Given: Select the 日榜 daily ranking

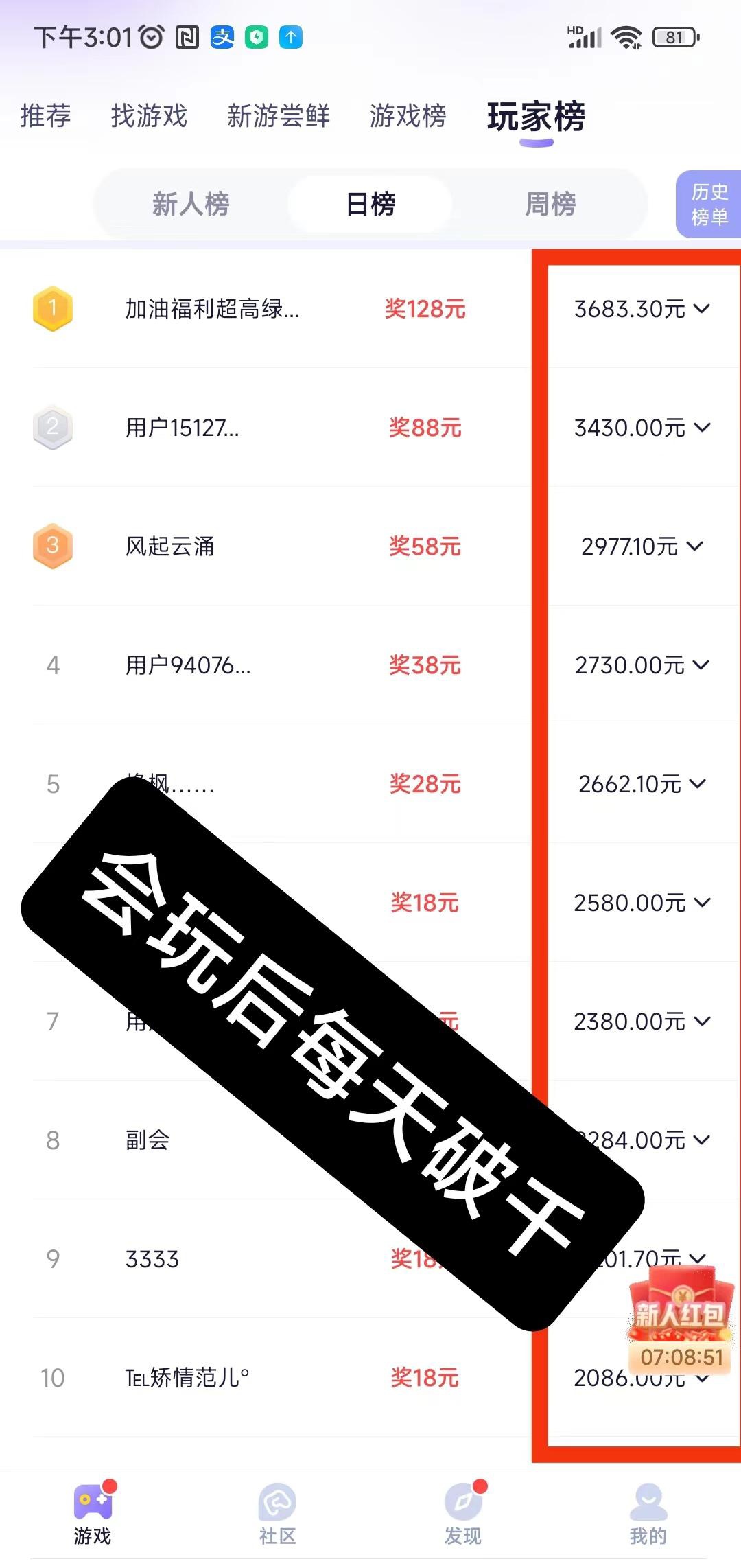Looking at the screenshot, I should point(370,204).
